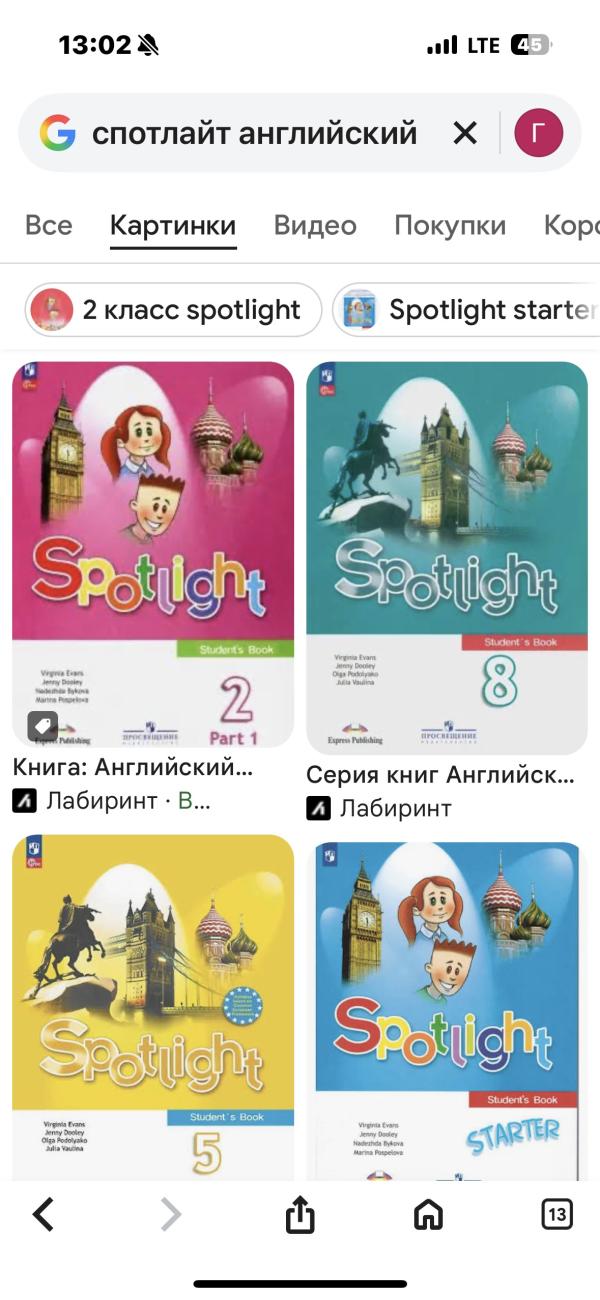600x1300 pixels.
Task: Open the Google account avatar
Action: click(x=539, y=133)
